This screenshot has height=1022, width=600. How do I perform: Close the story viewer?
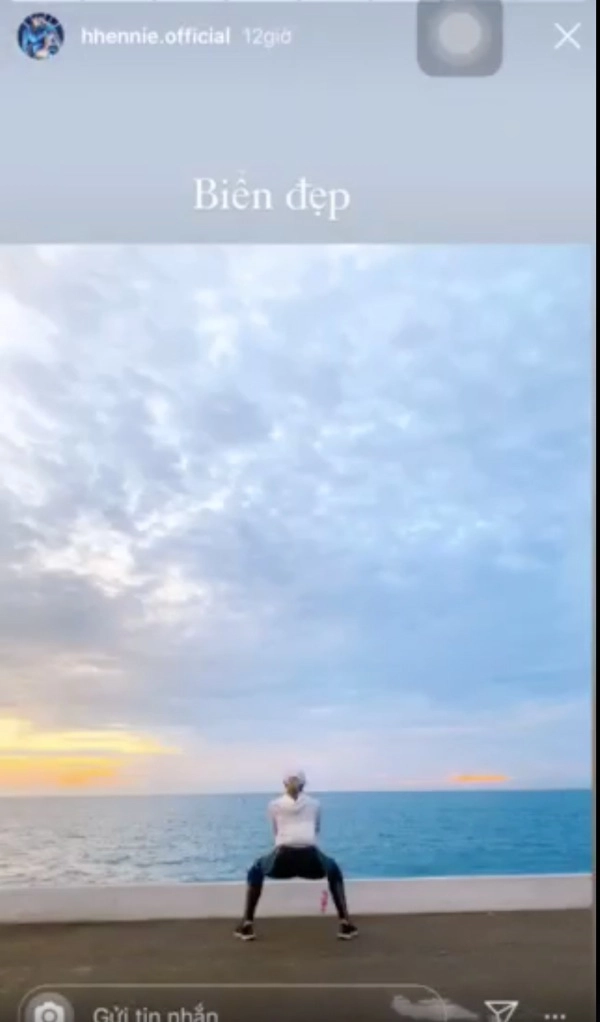tap(567, 37)
